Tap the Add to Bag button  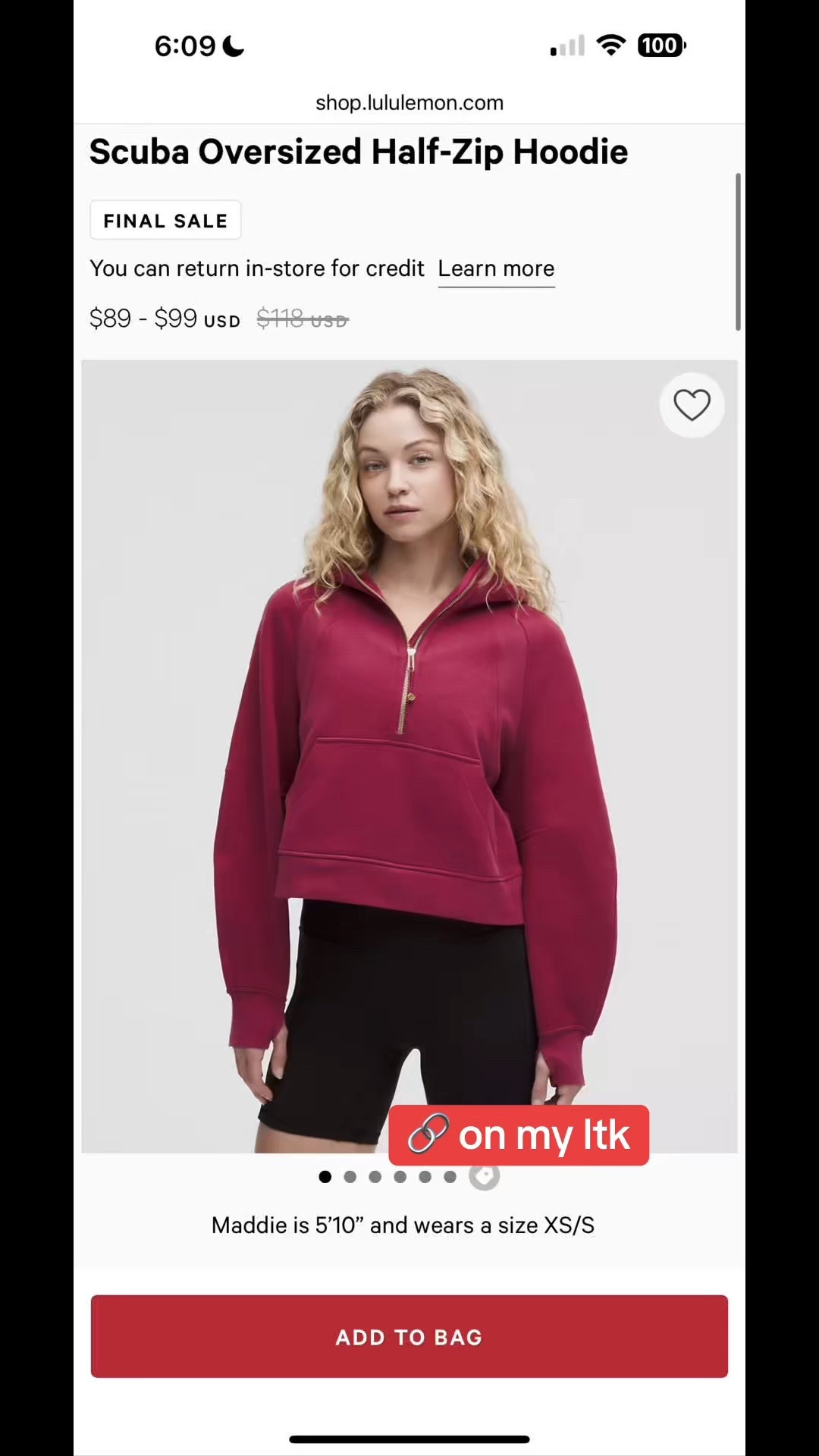coord(409,1336)
